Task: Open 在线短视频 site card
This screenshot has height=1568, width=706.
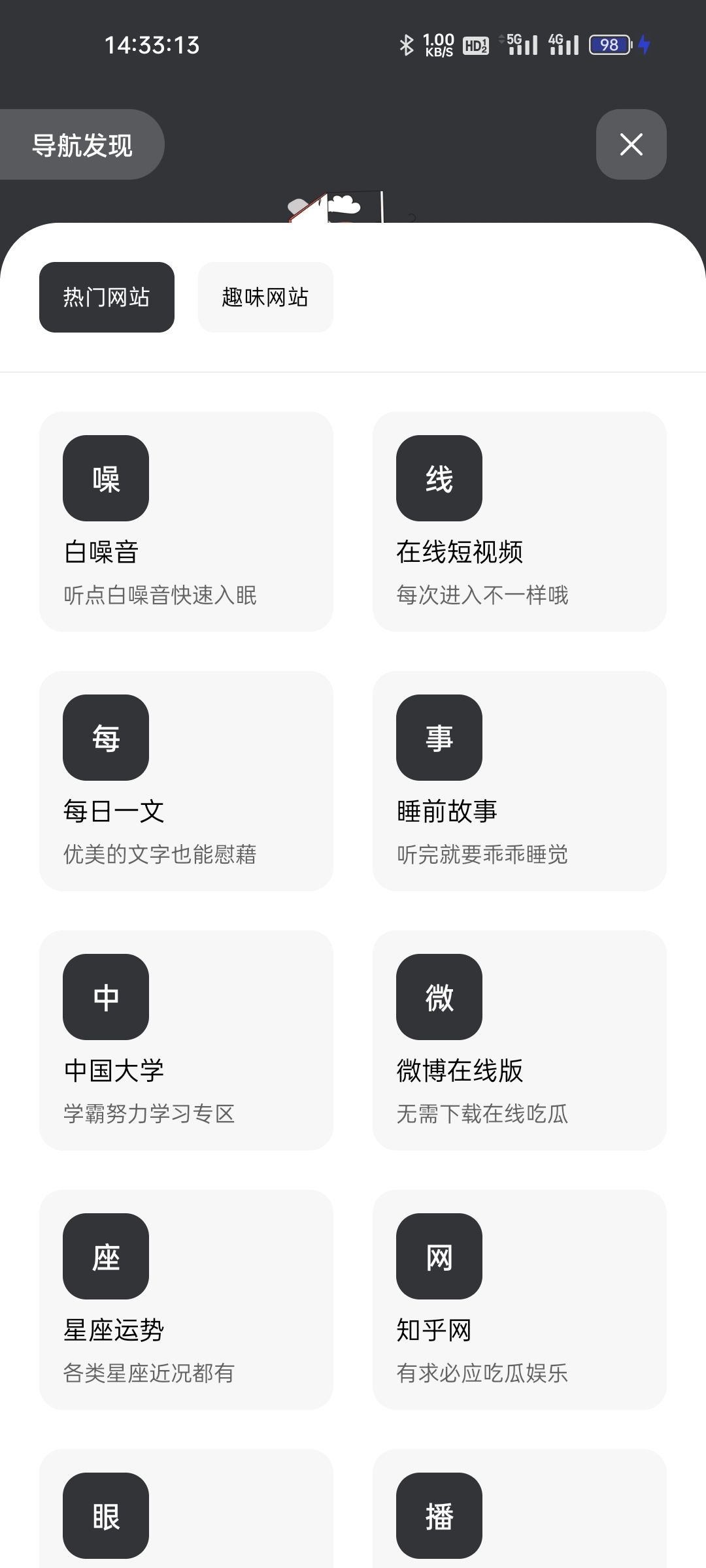Action: pyautogui.click(x=519, y=521)
